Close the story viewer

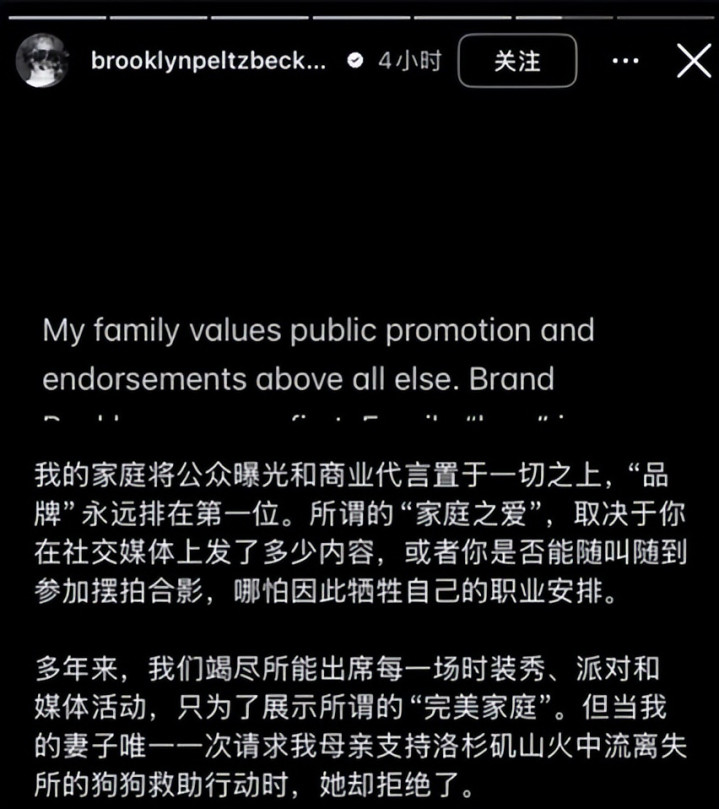(693, 61)
